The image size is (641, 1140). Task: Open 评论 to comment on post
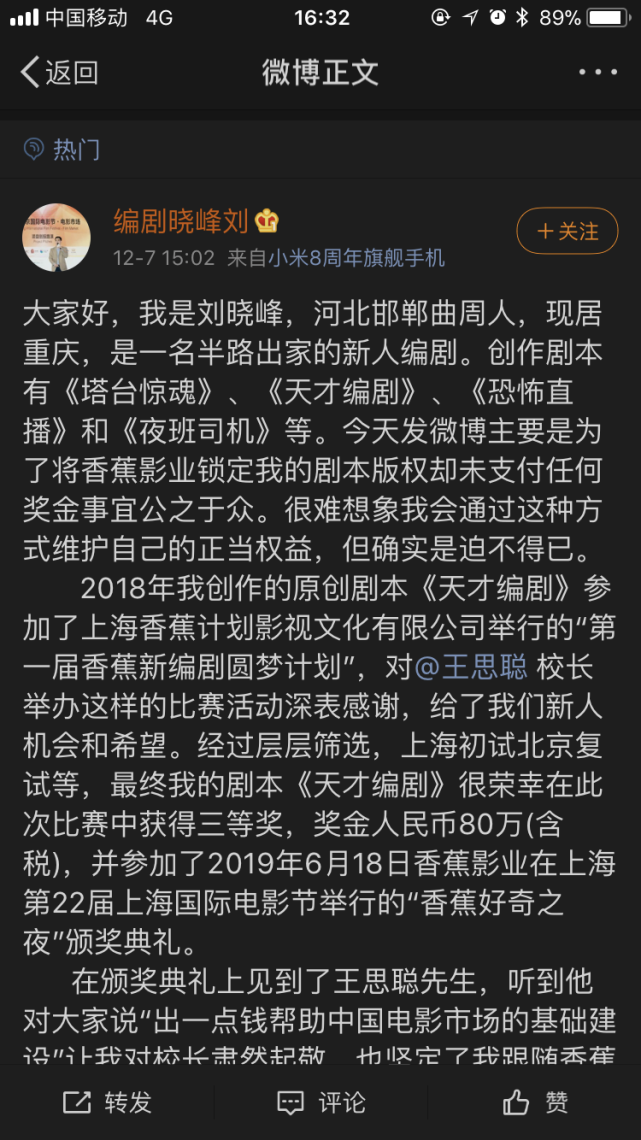pyautogui.click(x=320, y=1102)
